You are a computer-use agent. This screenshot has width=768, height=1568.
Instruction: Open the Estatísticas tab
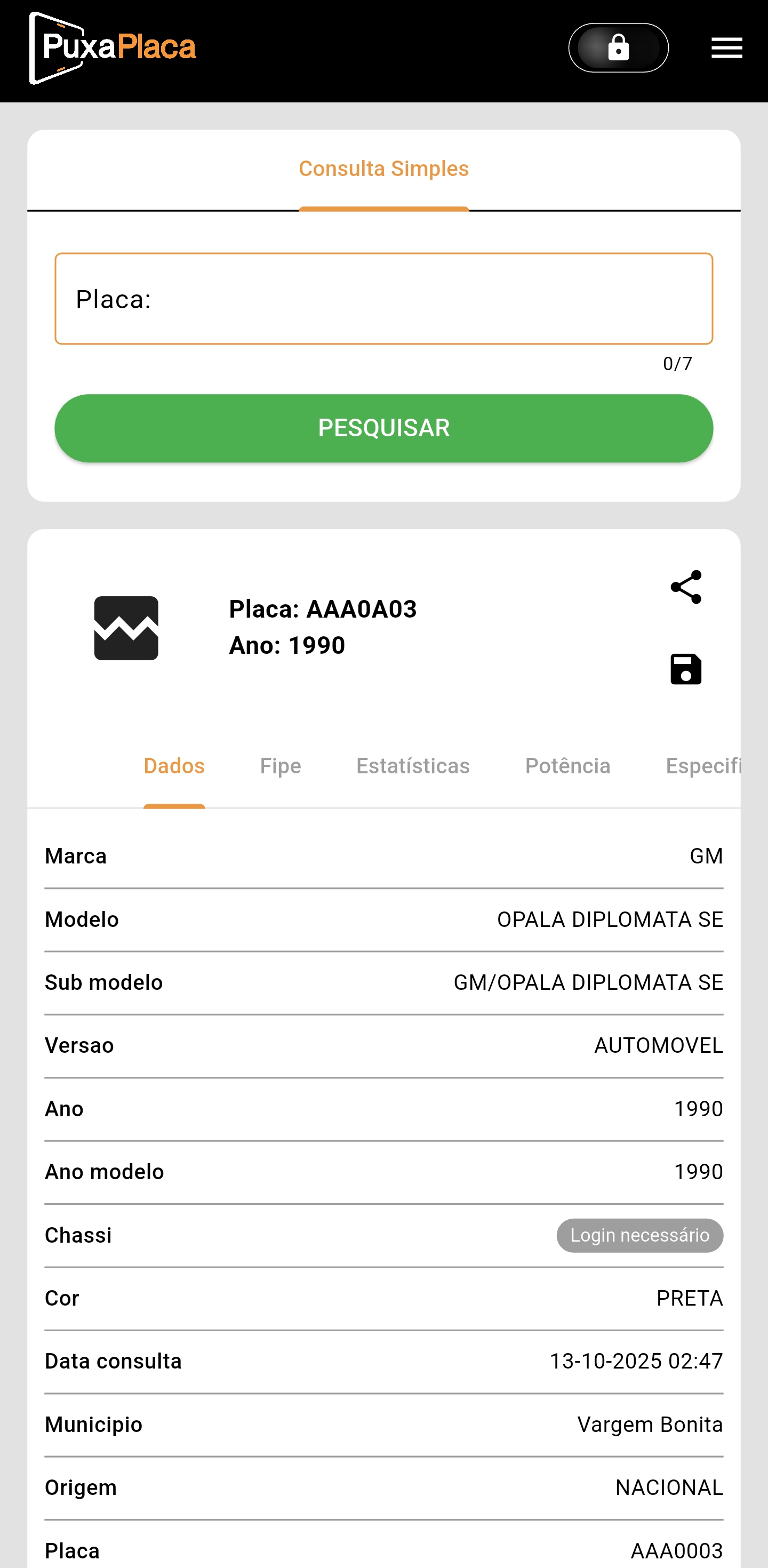click(x=413, y=766)
